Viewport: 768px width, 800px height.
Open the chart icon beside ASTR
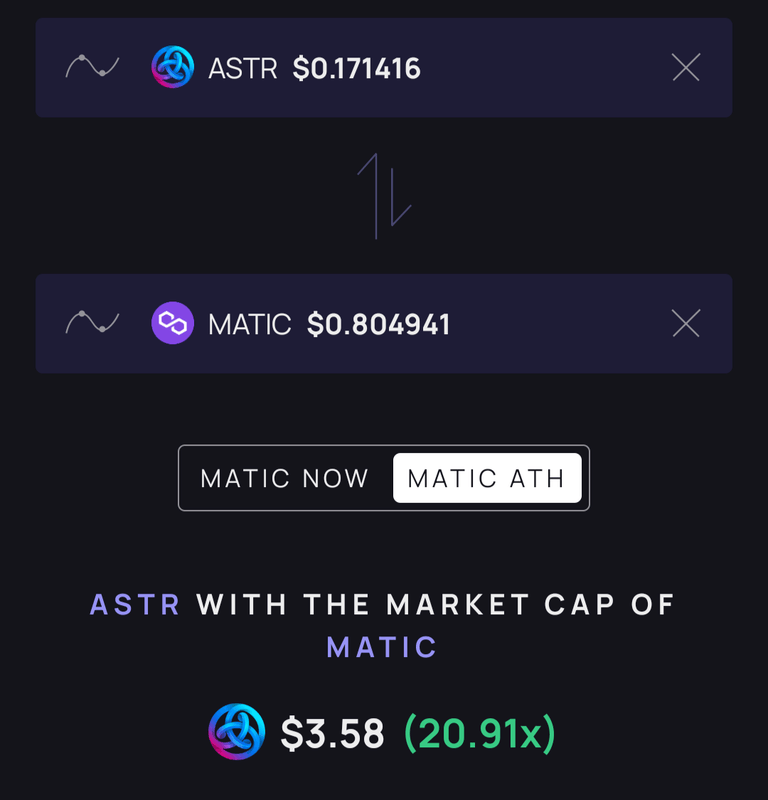pos(92,68)
